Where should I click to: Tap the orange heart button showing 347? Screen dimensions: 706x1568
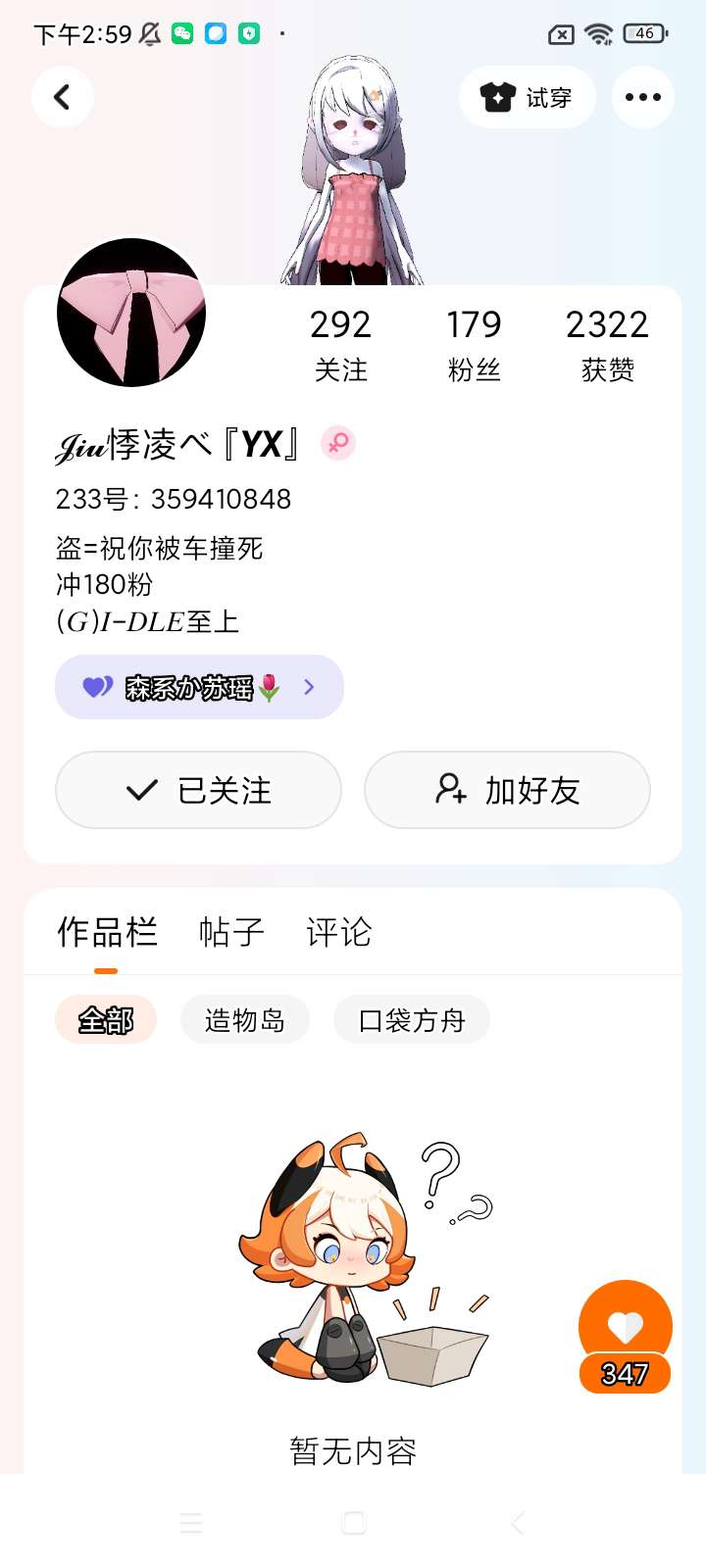[x=625, y=1337]
